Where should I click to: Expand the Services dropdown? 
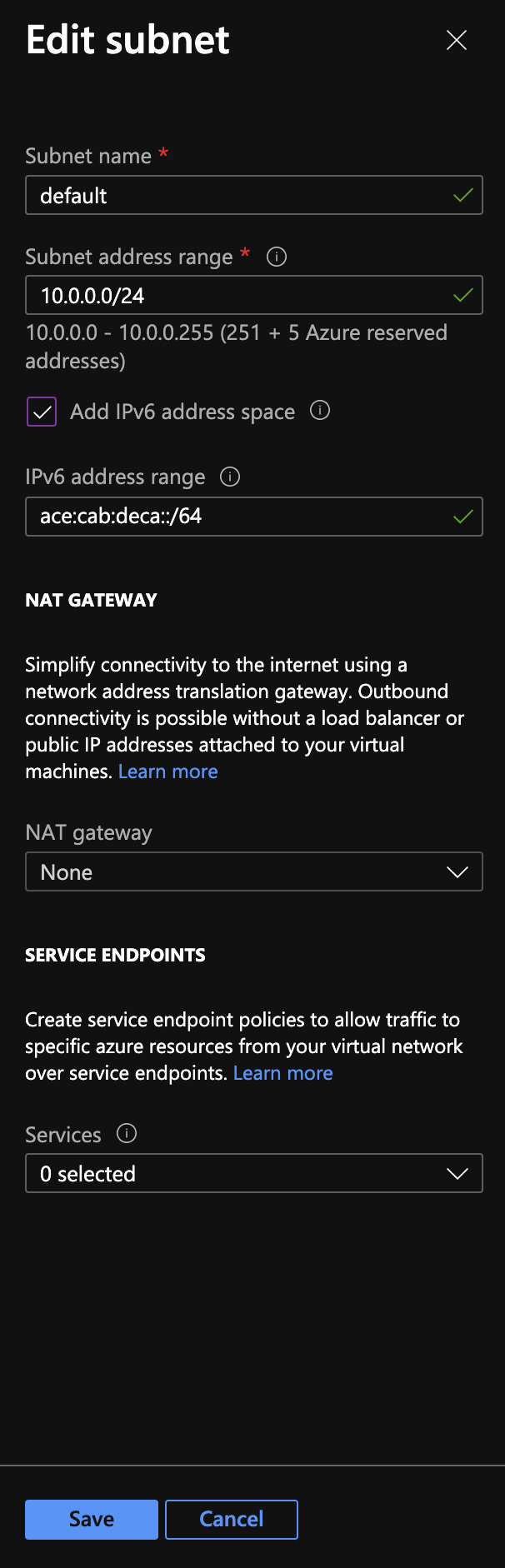tap(254, 1174)
